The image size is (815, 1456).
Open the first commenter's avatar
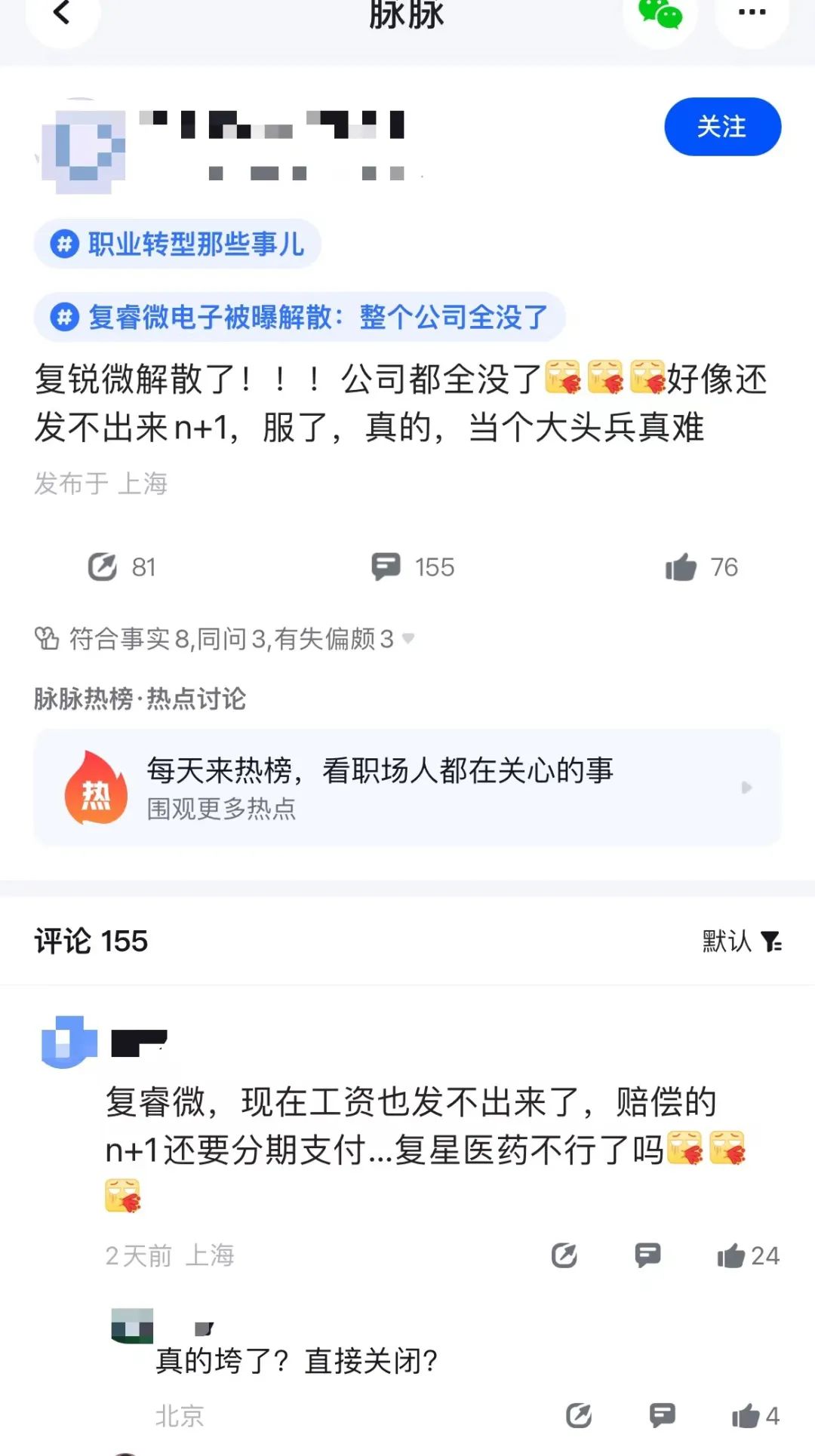[69, 1043]
